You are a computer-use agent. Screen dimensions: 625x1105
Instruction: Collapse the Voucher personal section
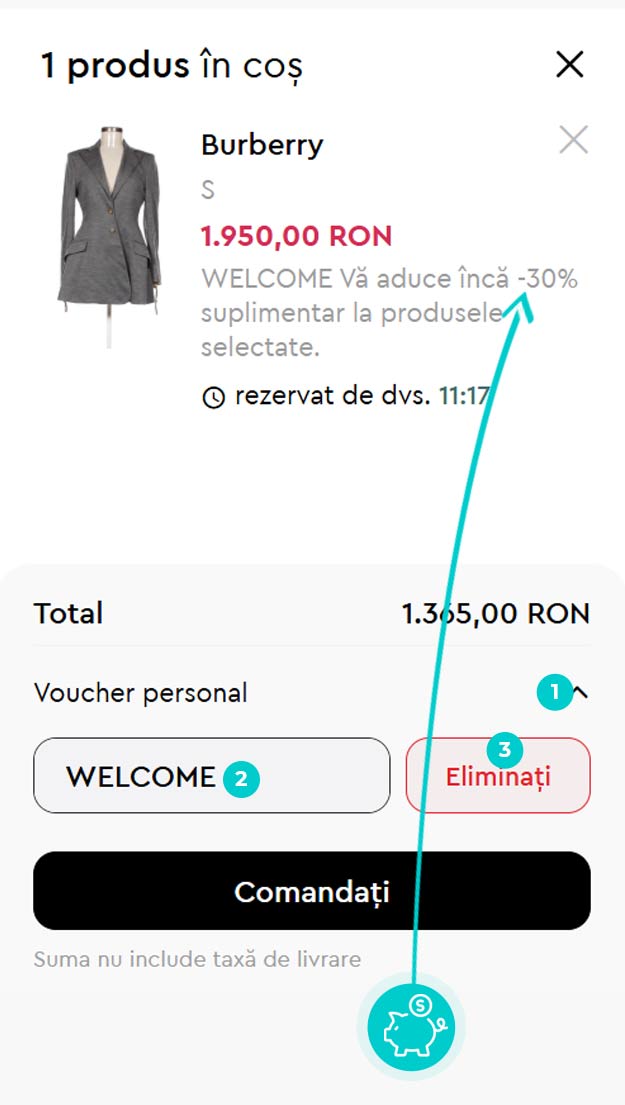(579, 692)
